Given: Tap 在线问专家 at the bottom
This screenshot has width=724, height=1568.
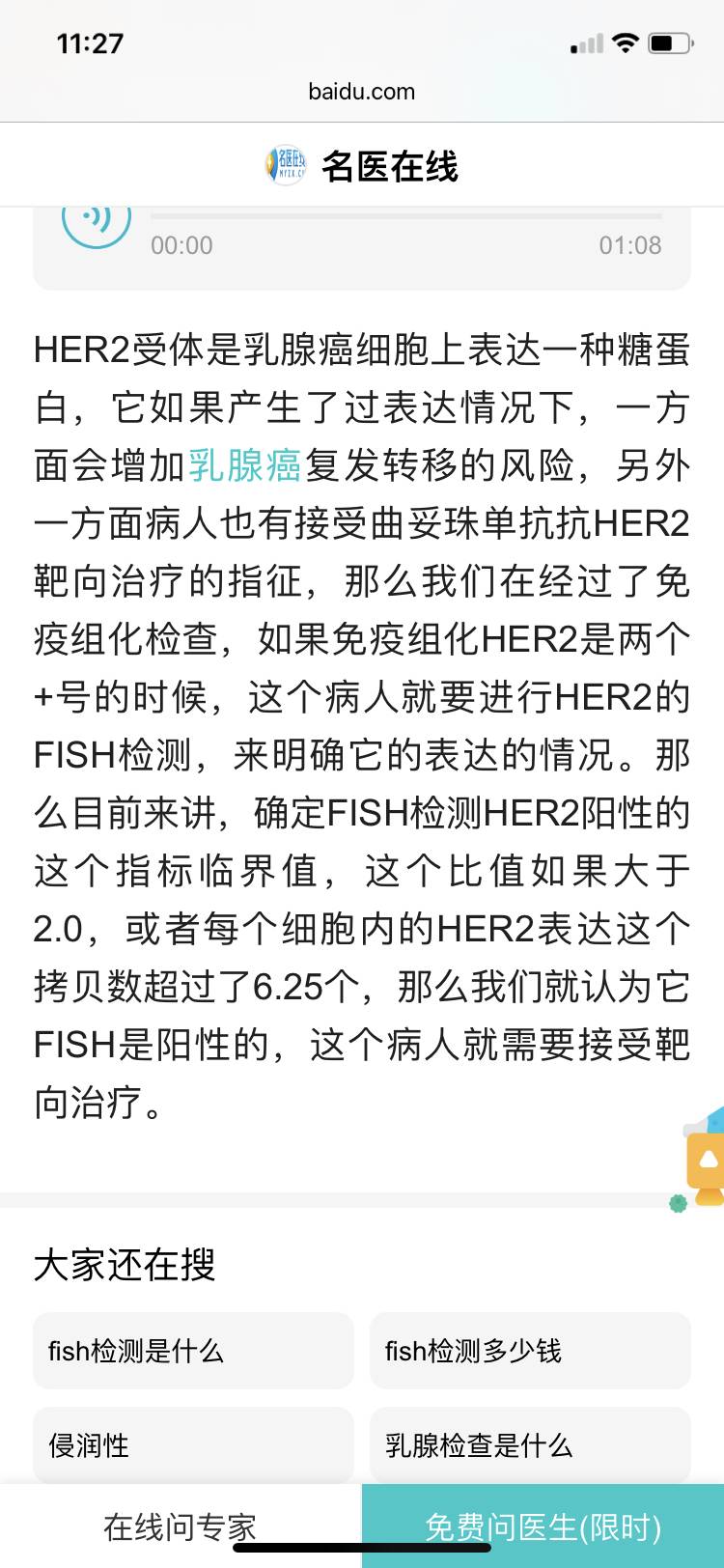Looking at the screenshot, I should 181,1526.
